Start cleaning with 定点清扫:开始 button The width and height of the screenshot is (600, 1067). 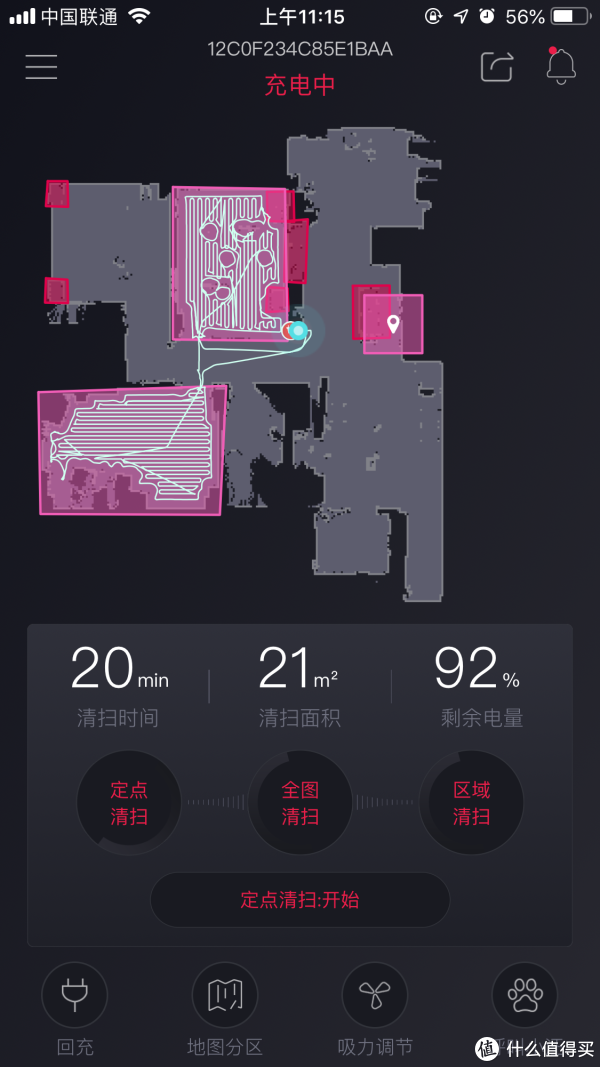coord(300,900)
